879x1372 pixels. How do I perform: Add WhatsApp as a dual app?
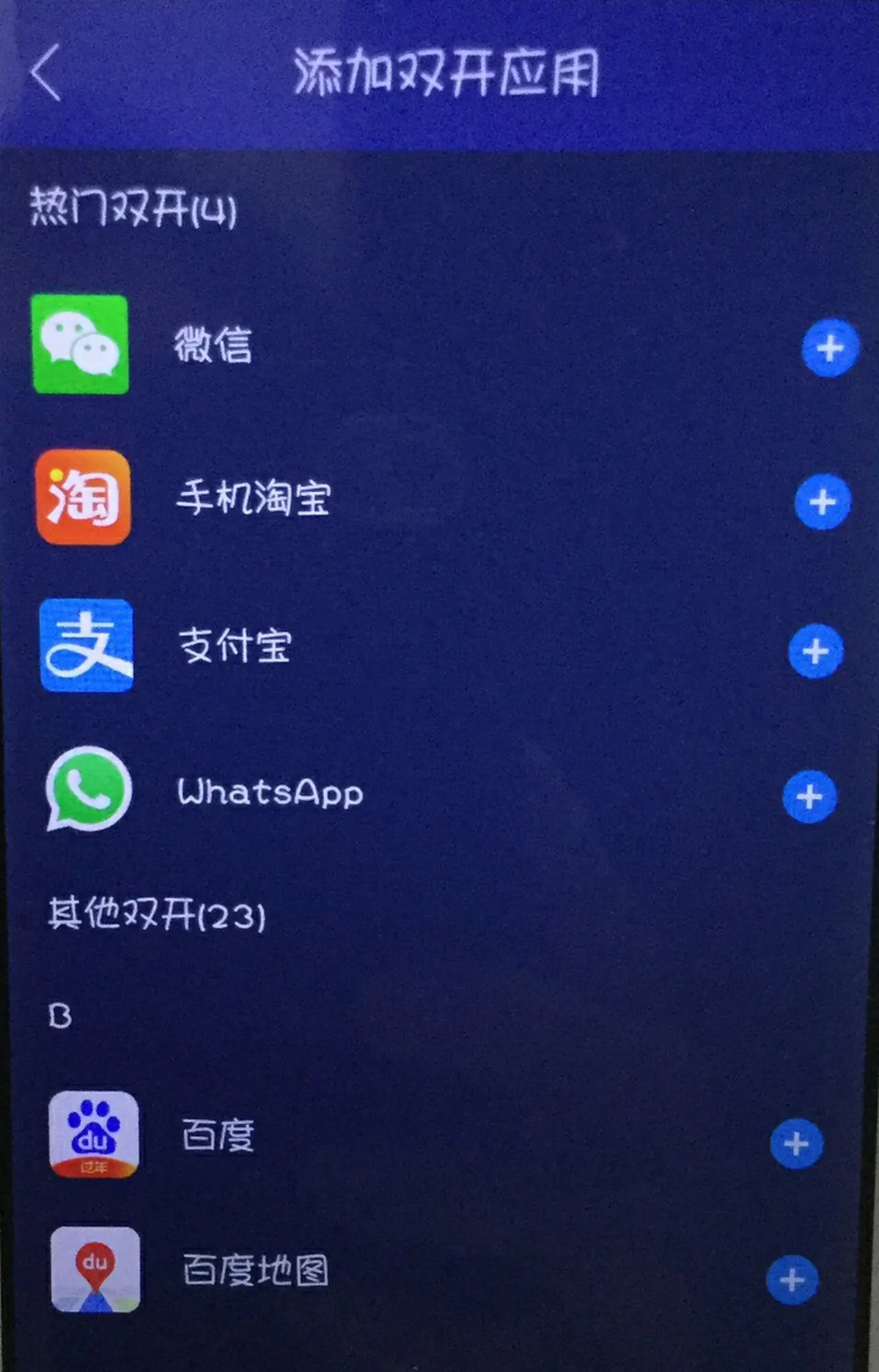(809, 796)
